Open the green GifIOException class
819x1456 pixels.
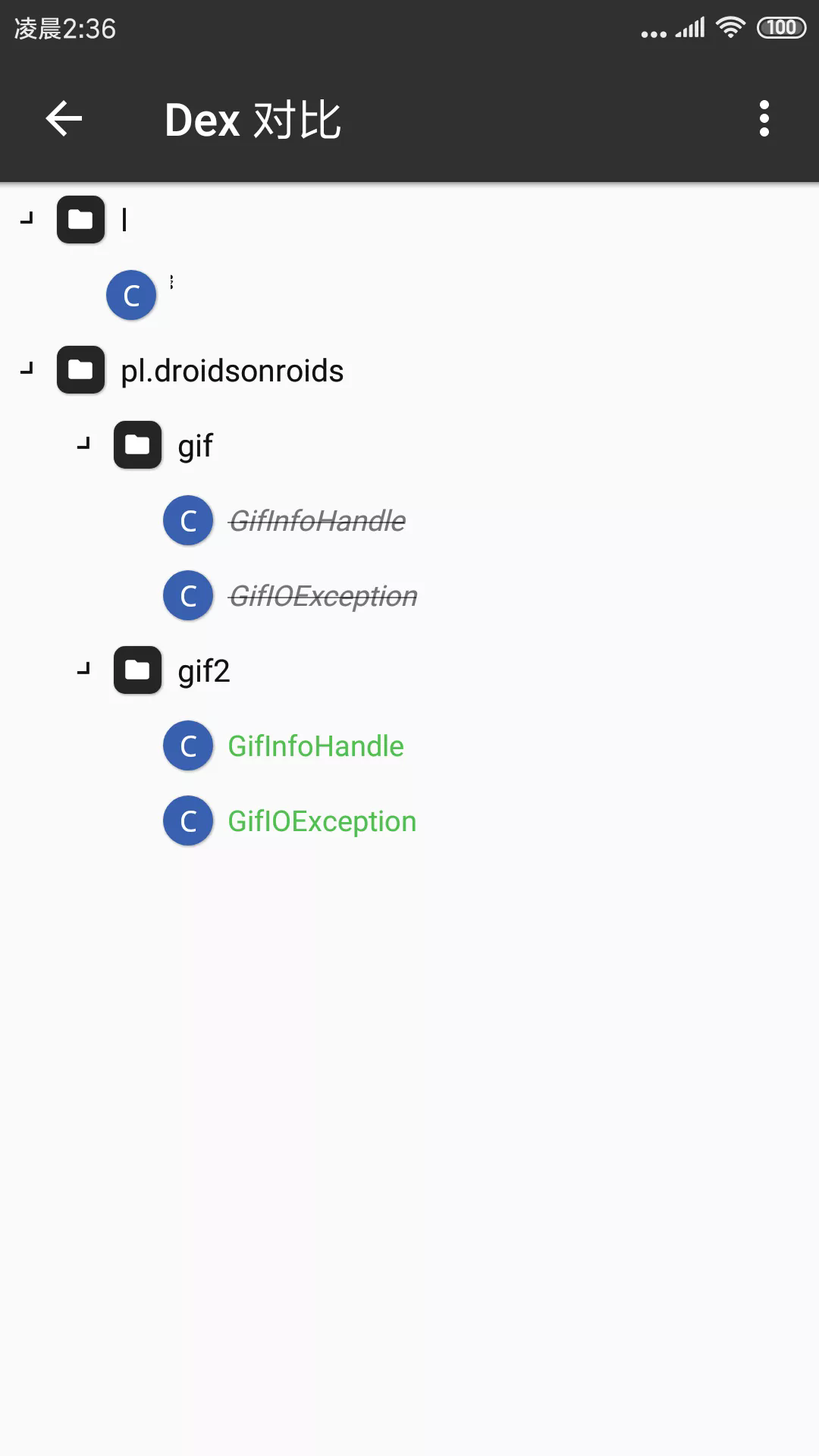point(322,821)
